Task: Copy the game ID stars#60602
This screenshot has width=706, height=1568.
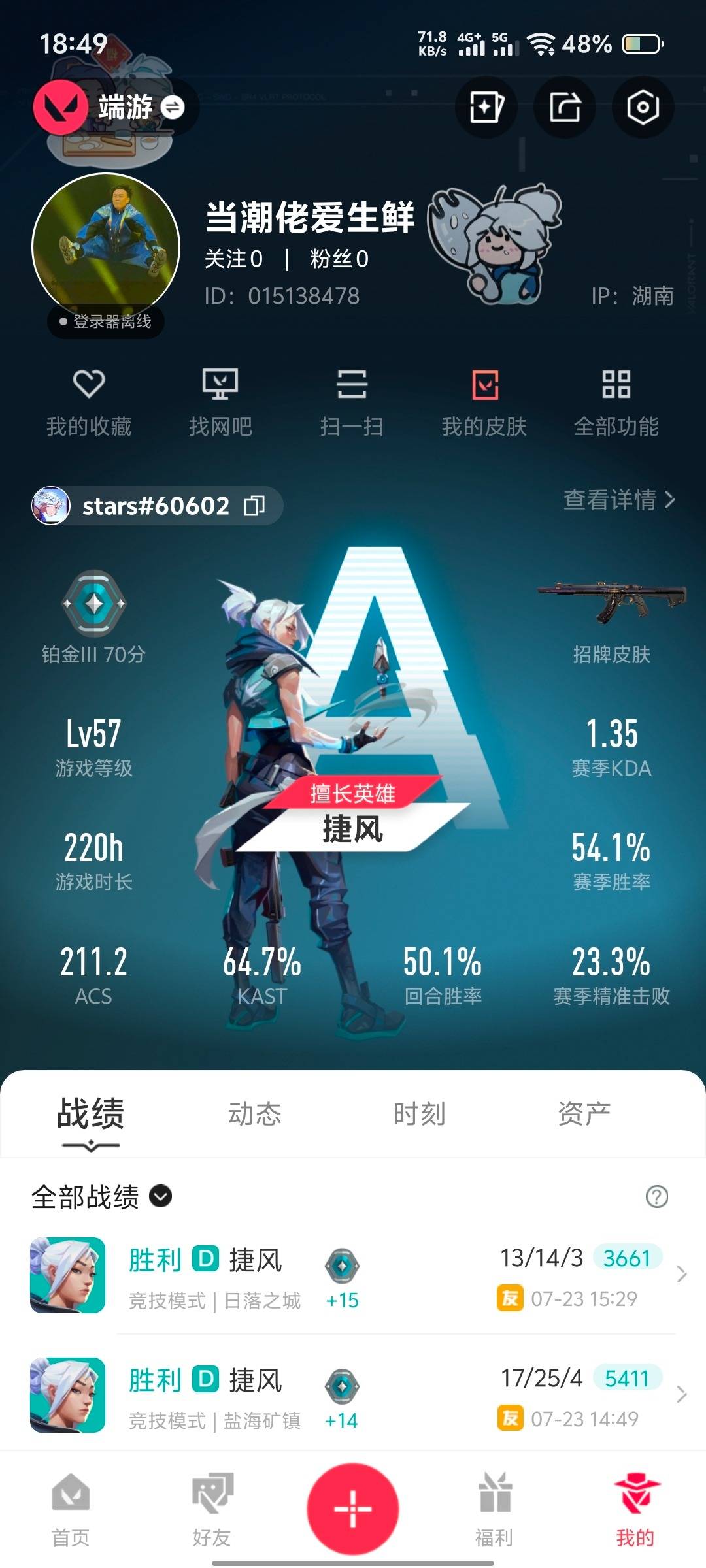Action: coord(254,506)
